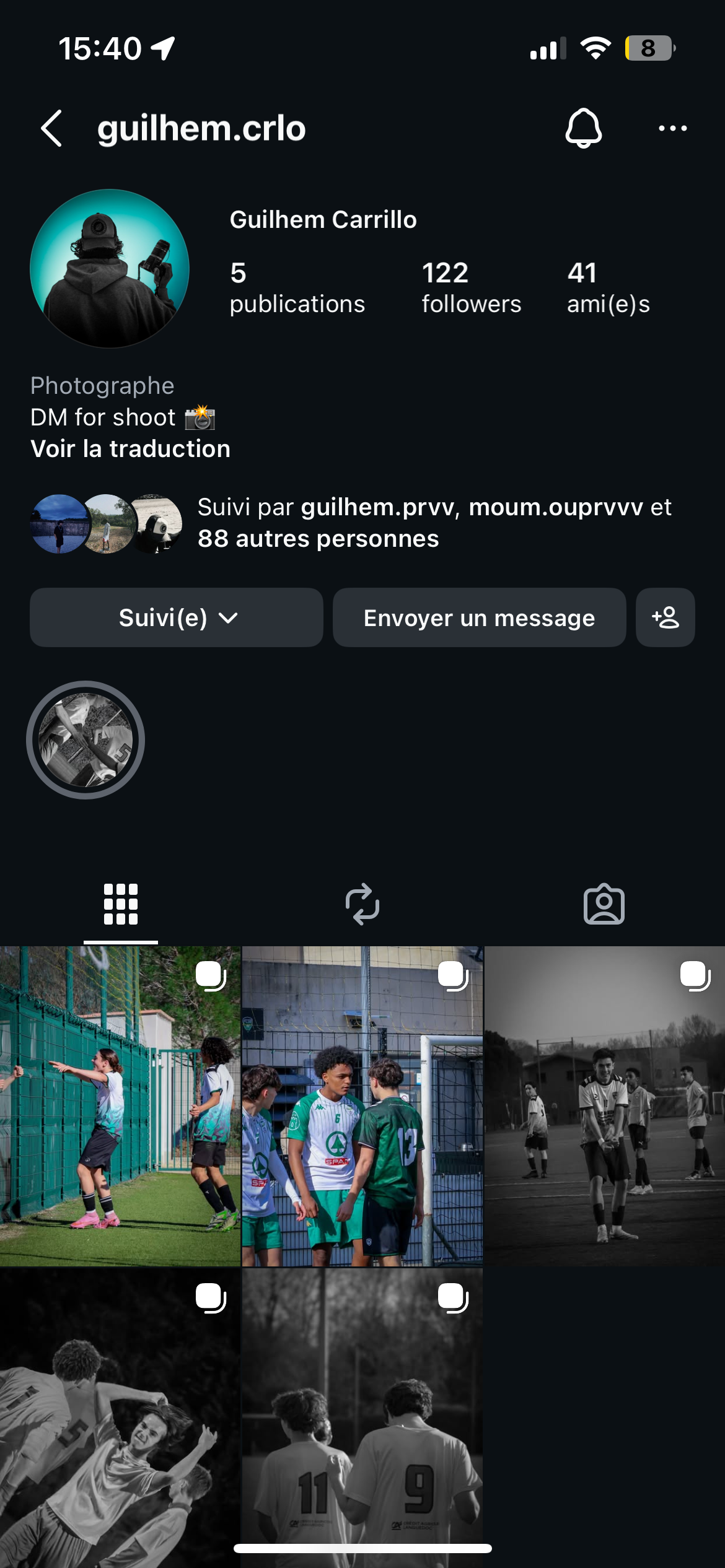The image size is (725, 1568).
Task: Tap Voir la traduction link
Action: coord(130,449)
